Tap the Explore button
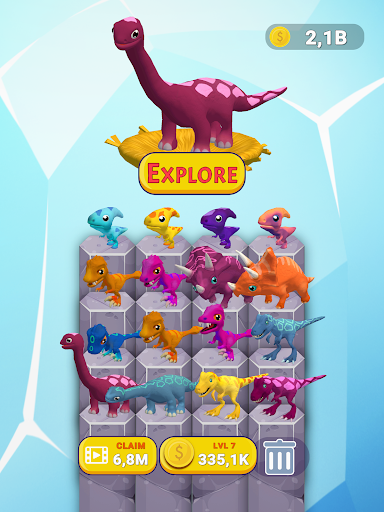 192,173
